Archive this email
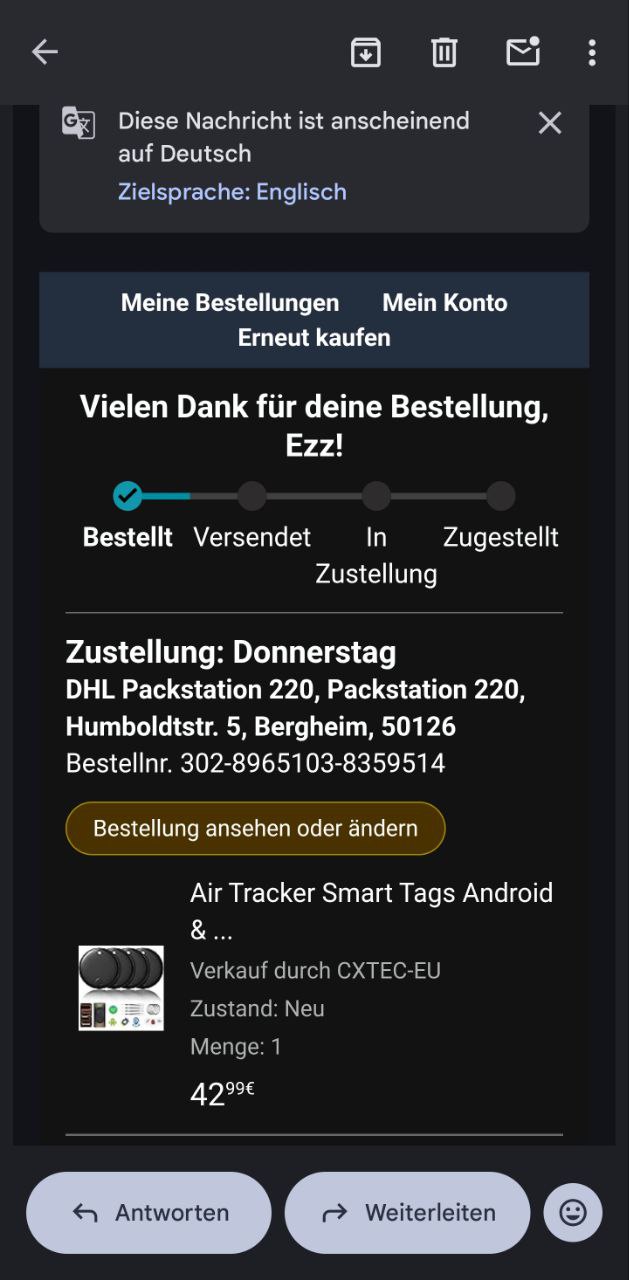 coord(366,52)
